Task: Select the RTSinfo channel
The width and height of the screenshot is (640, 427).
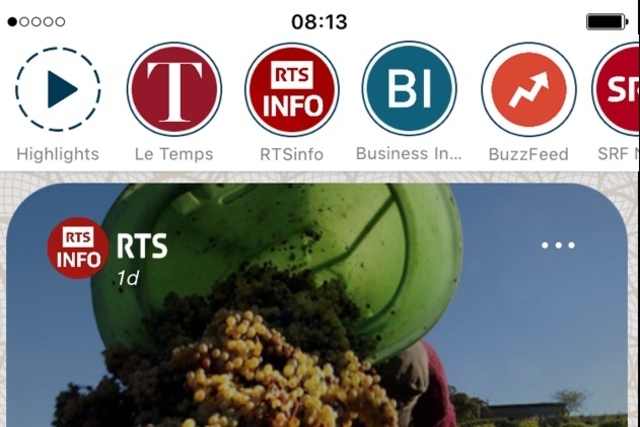Action: coord(292,90)
